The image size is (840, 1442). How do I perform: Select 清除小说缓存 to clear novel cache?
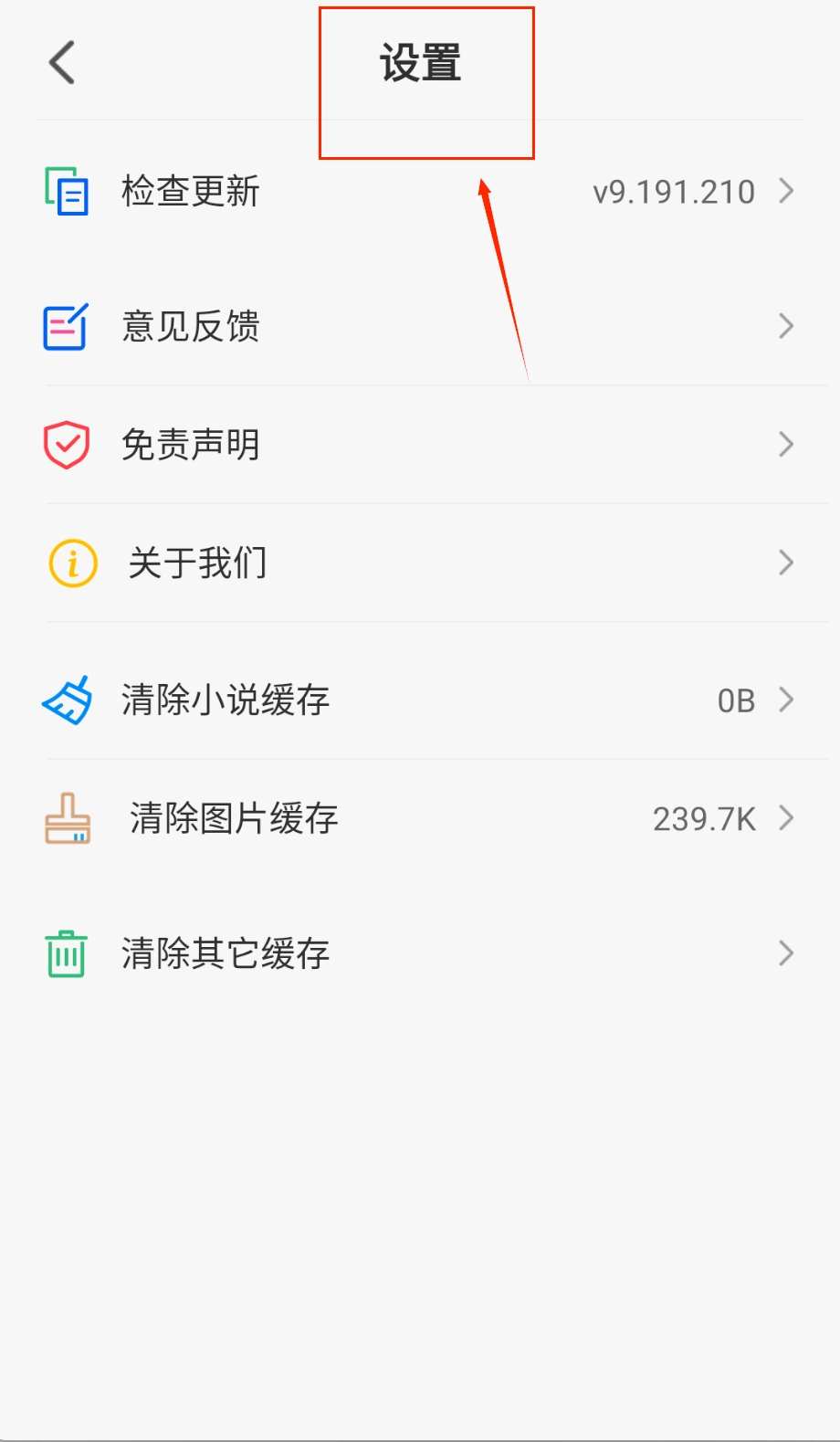[x=226, y=700]
